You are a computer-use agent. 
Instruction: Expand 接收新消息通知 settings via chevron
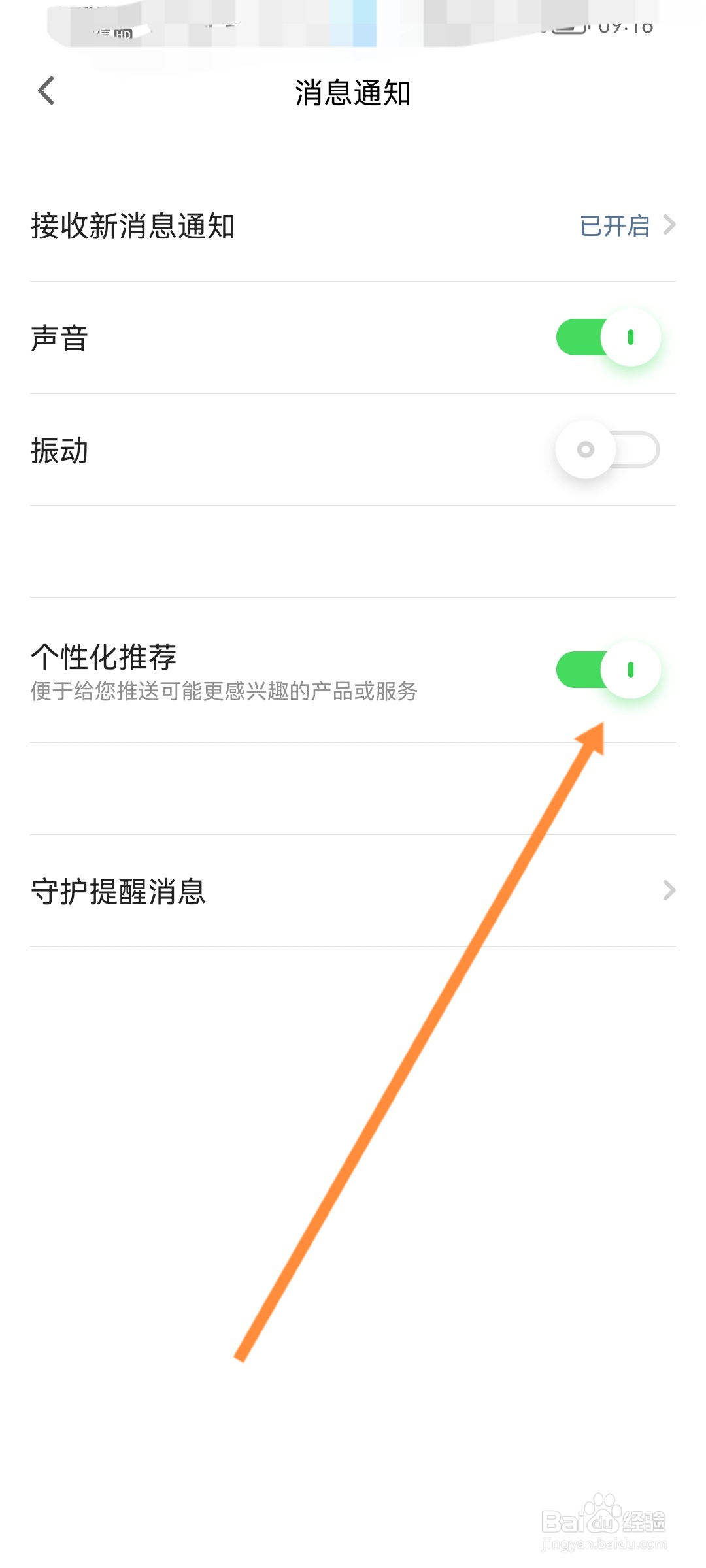coord(670,226)
